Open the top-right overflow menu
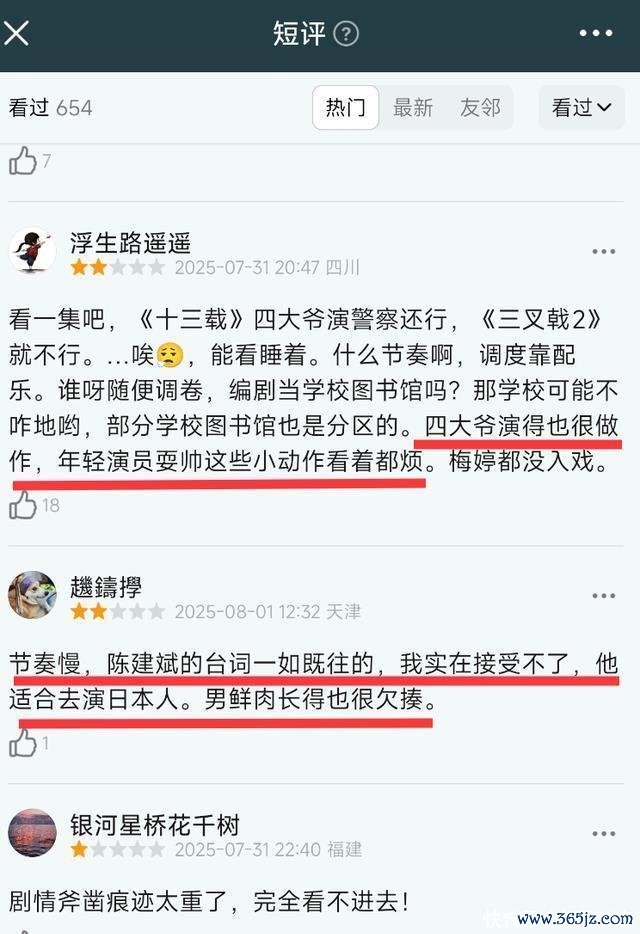The image size is (640, 934). (596, 33)
